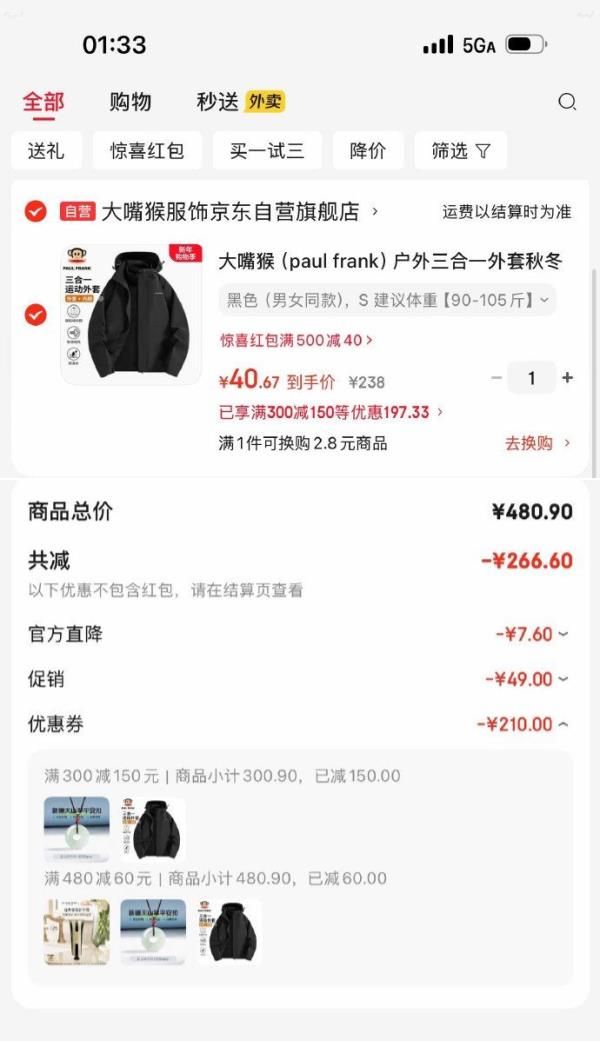Expand the 官方直降 discount details
600x1042 pixels.
(532, 634)
